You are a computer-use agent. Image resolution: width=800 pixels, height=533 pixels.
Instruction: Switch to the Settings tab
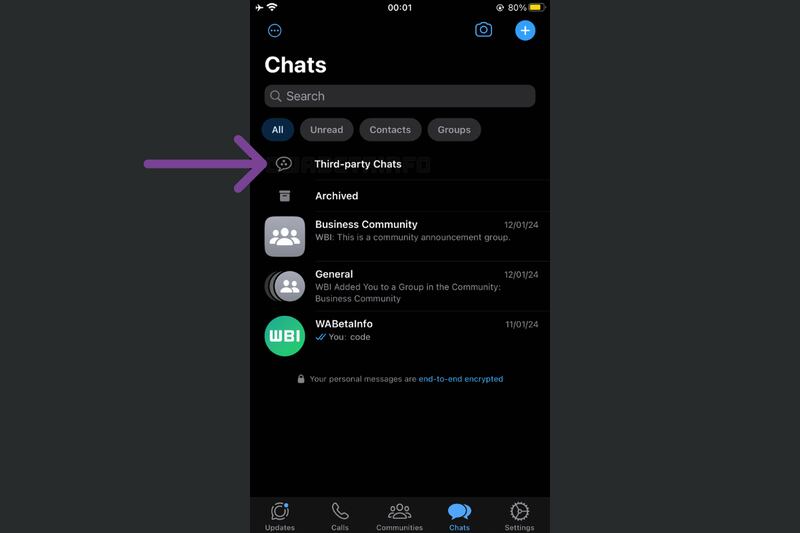tap(519, 516)
